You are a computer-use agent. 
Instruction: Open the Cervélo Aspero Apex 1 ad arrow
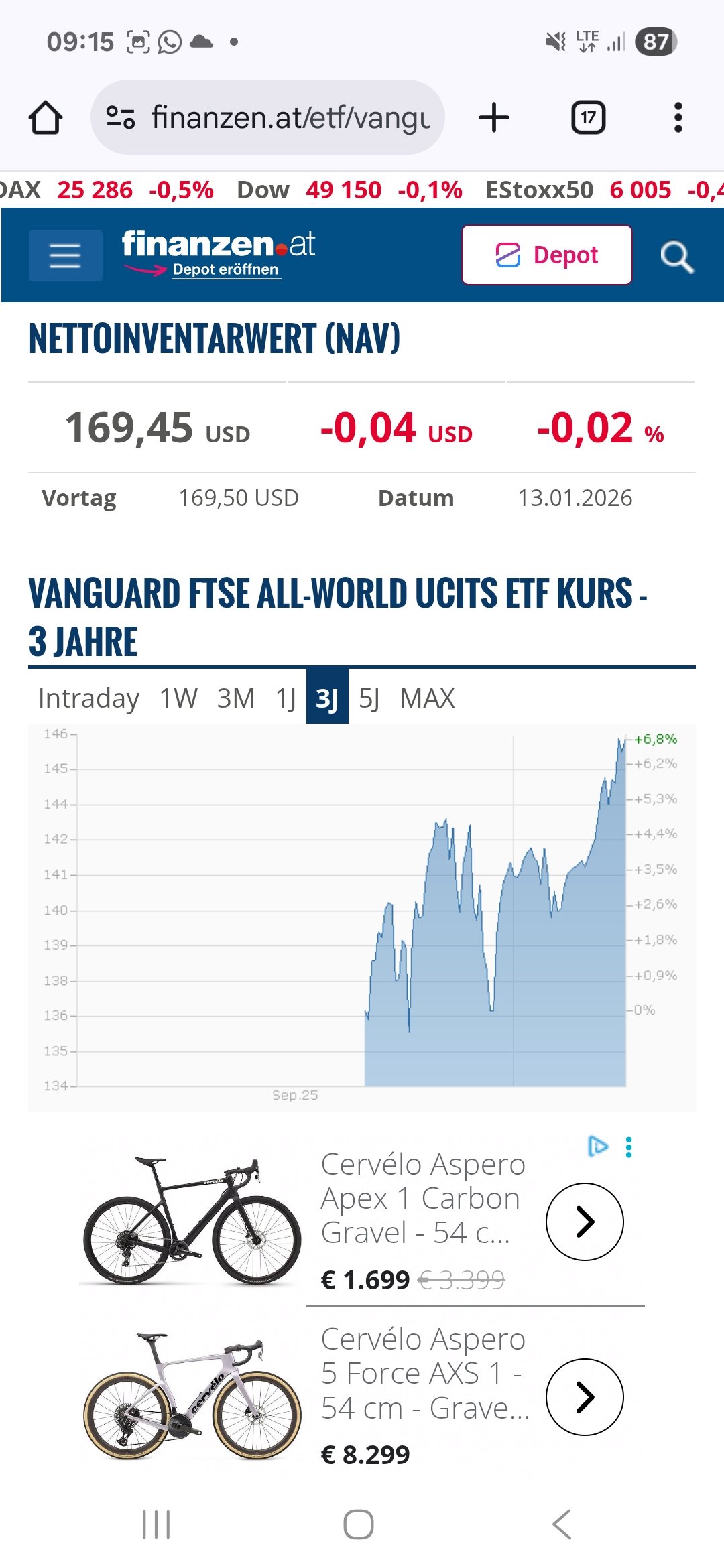[585, 1222]
